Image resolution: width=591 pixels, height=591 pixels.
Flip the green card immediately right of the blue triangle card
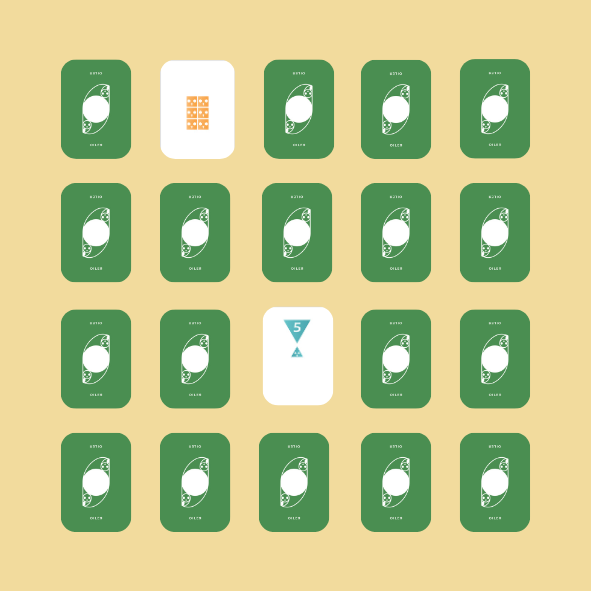click(396, 359)
